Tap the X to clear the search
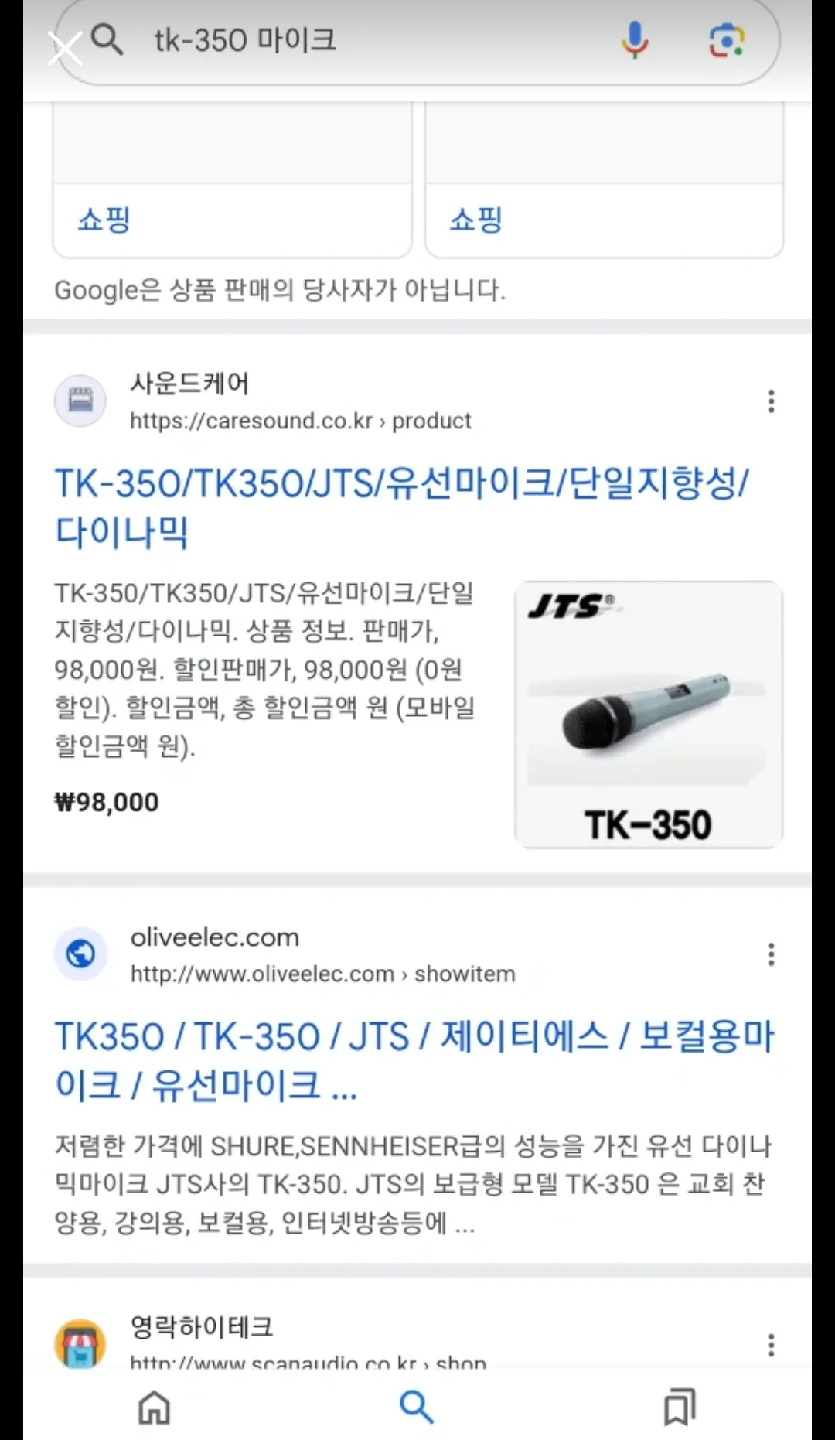 click(64, 48)
